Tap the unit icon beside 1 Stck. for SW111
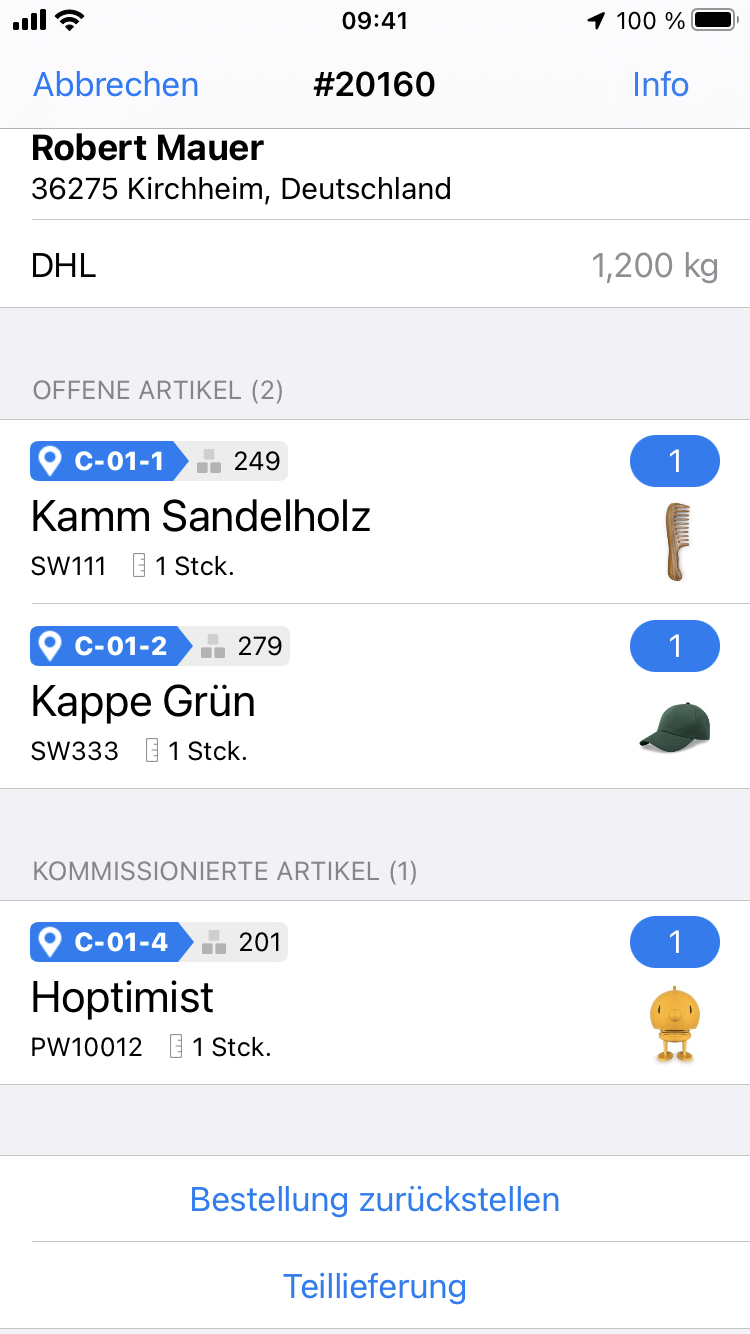750x1334 pixels. pos(140,565)
